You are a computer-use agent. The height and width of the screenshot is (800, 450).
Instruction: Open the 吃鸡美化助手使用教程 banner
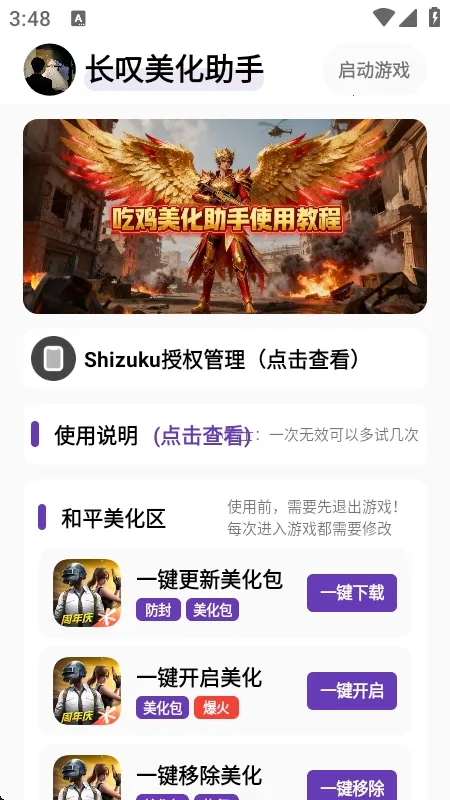(x=225, y=216)
